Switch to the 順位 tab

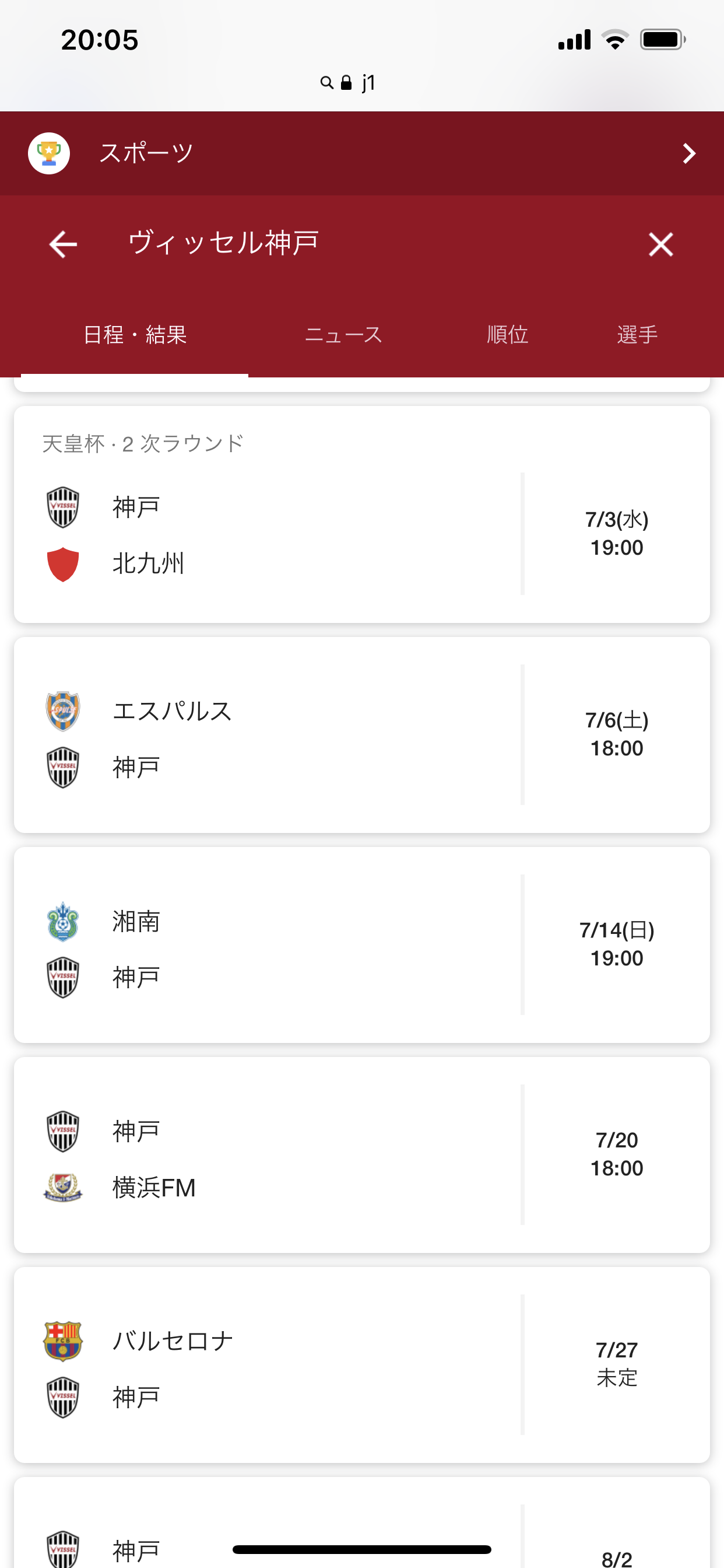507,335
